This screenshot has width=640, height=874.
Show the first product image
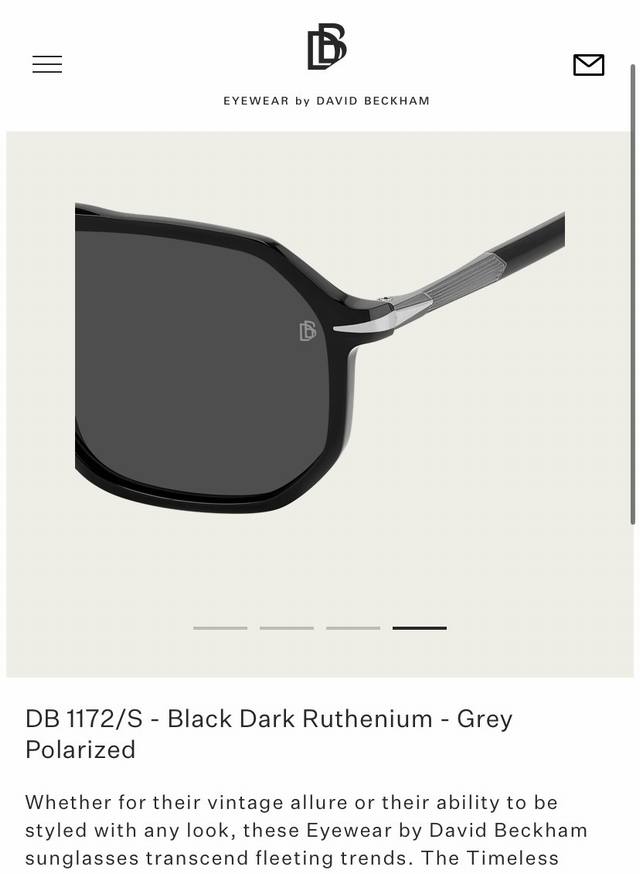pyautogui.click(x=220, y=628)
